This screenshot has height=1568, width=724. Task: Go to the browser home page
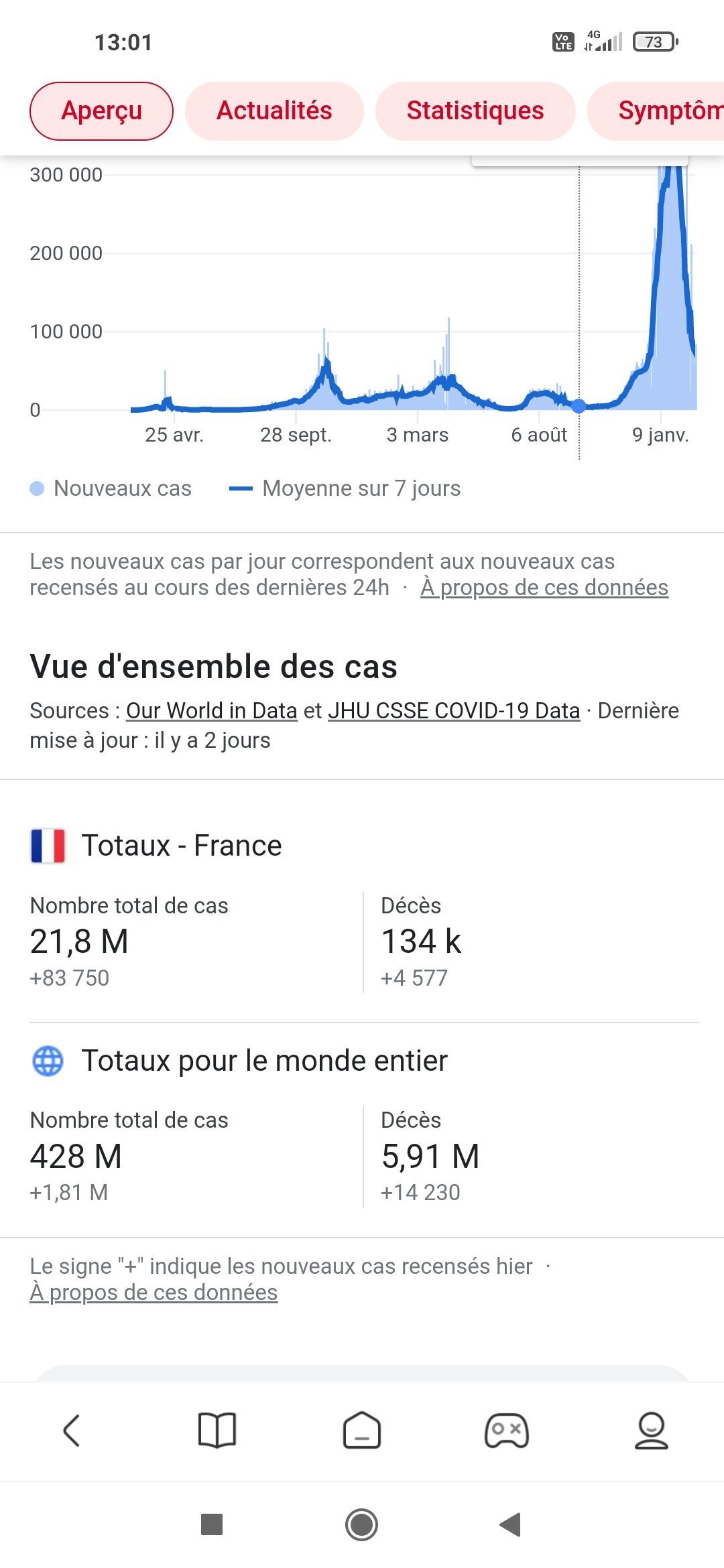362,1431
